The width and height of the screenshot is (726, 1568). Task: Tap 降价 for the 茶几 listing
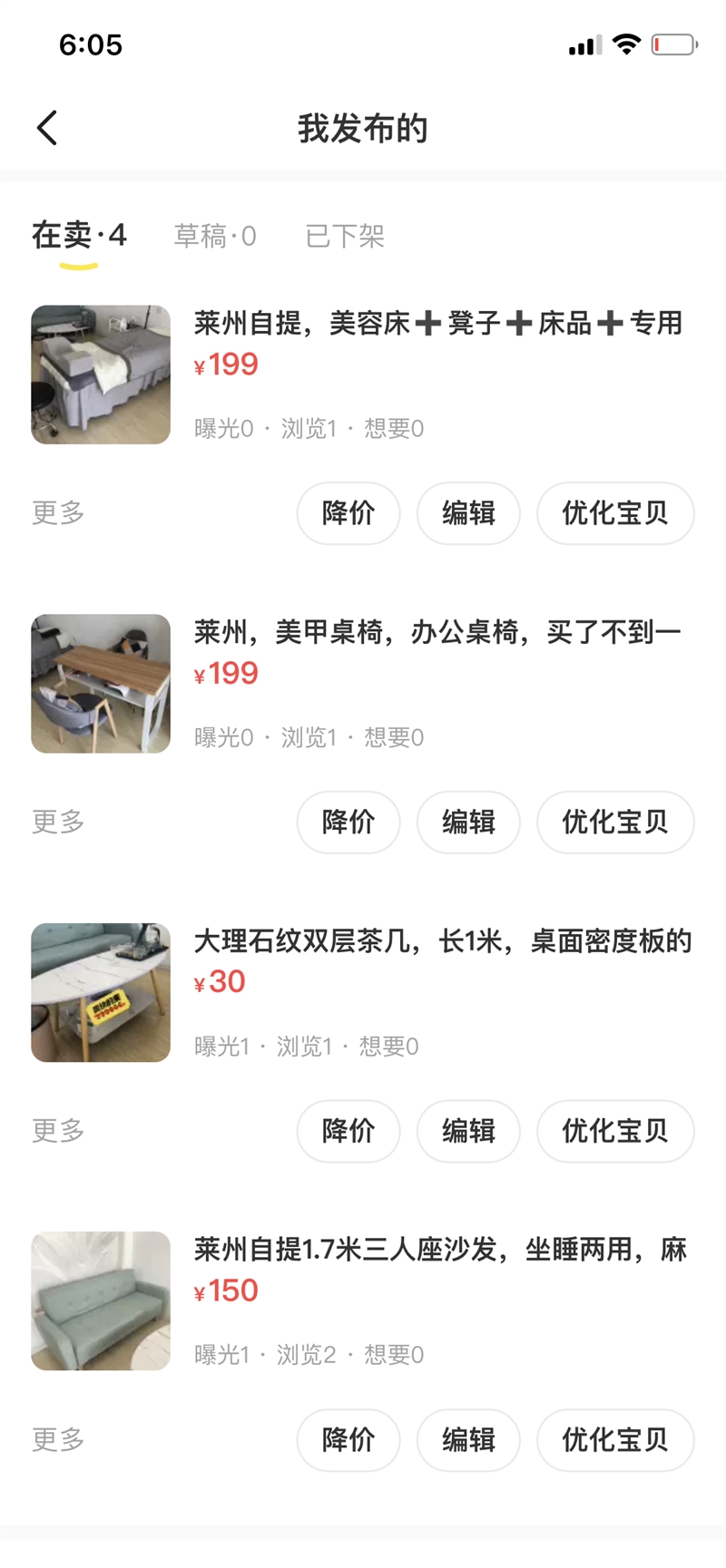(x=348, y=1131)
